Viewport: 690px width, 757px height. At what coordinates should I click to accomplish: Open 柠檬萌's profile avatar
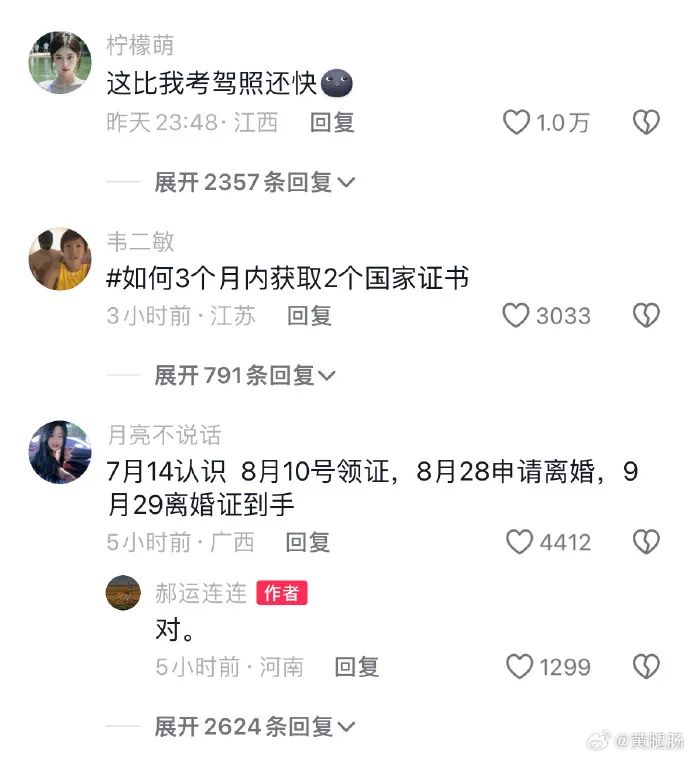59,62
